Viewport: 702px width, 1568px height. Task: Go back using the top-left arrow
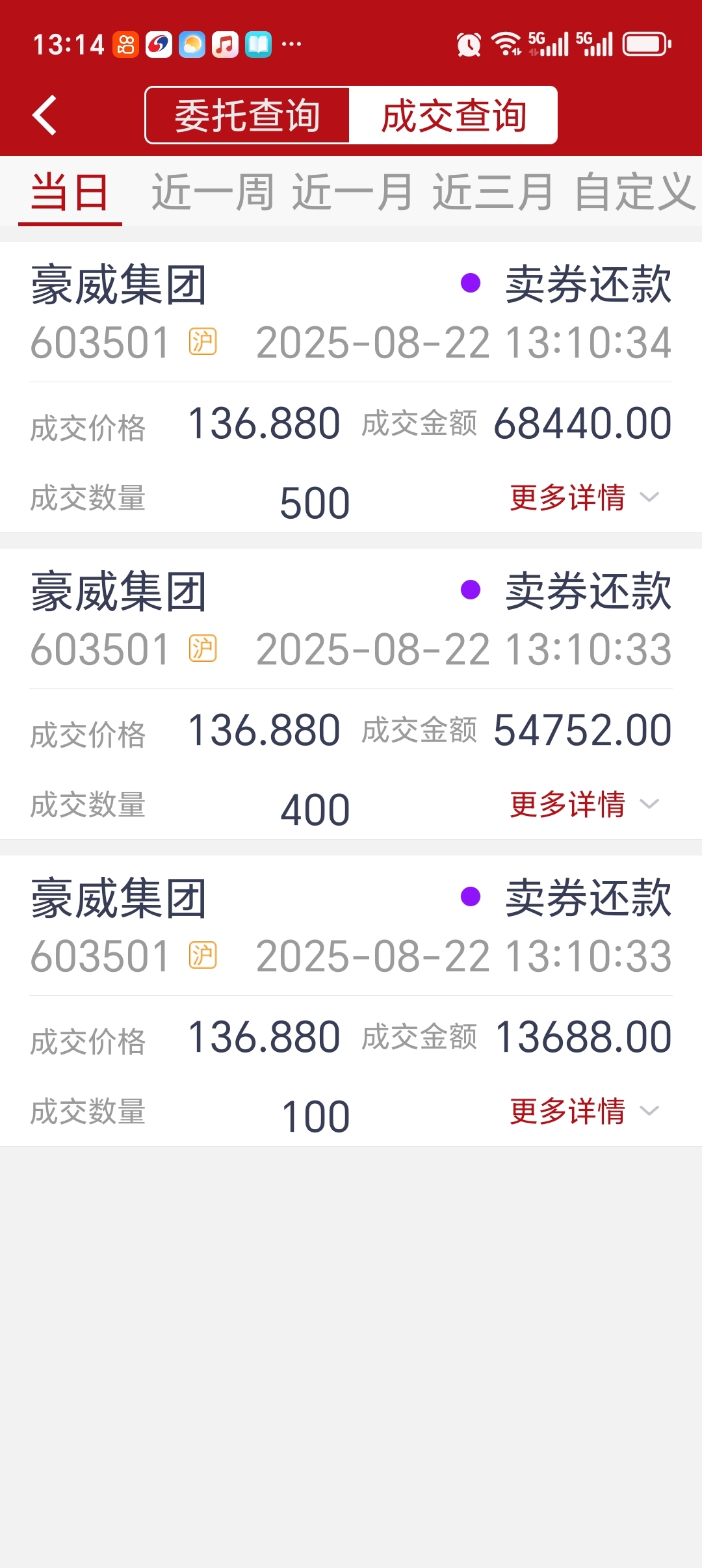coord(44,115)
